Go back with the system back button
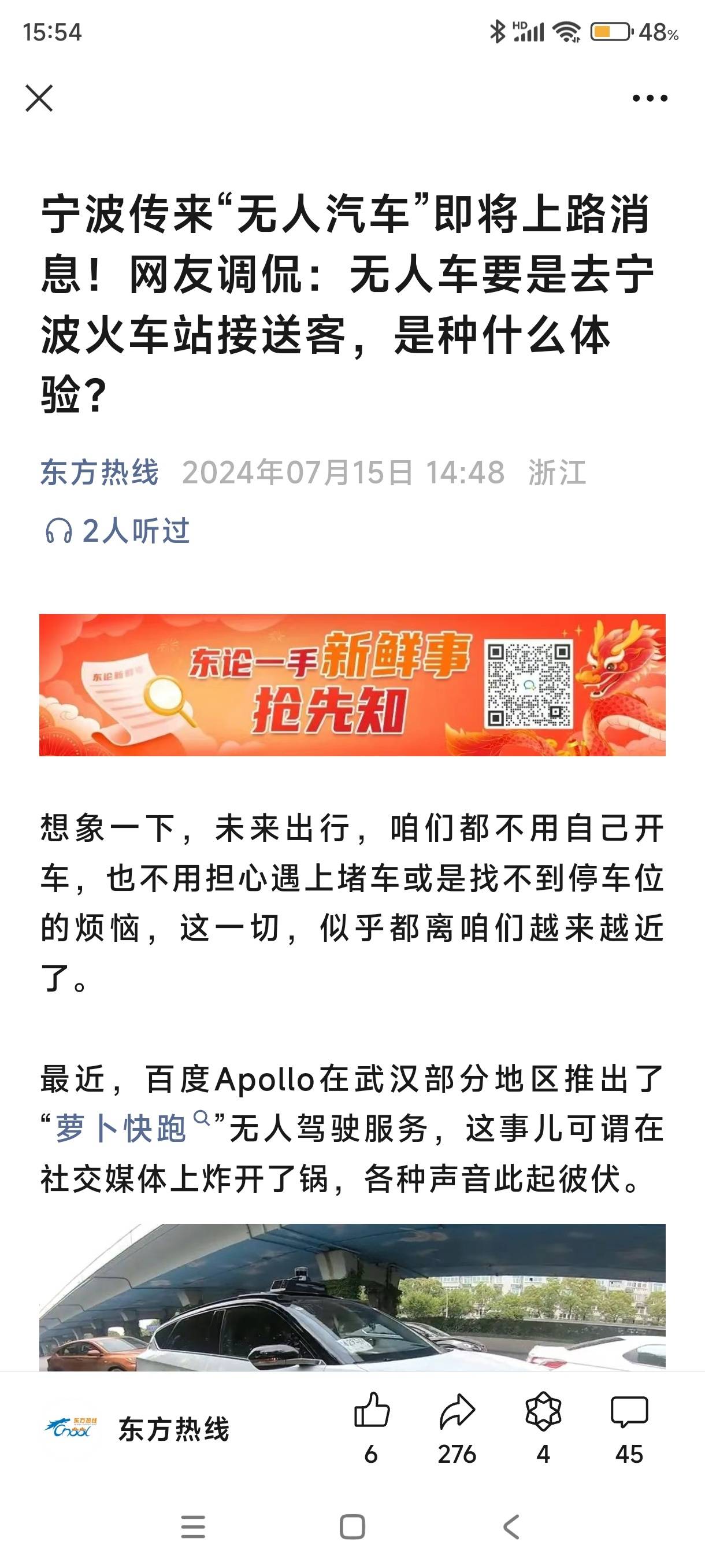Image resolution: width=705 pixels, height=1568 pixels. [x=511, y=1526]
